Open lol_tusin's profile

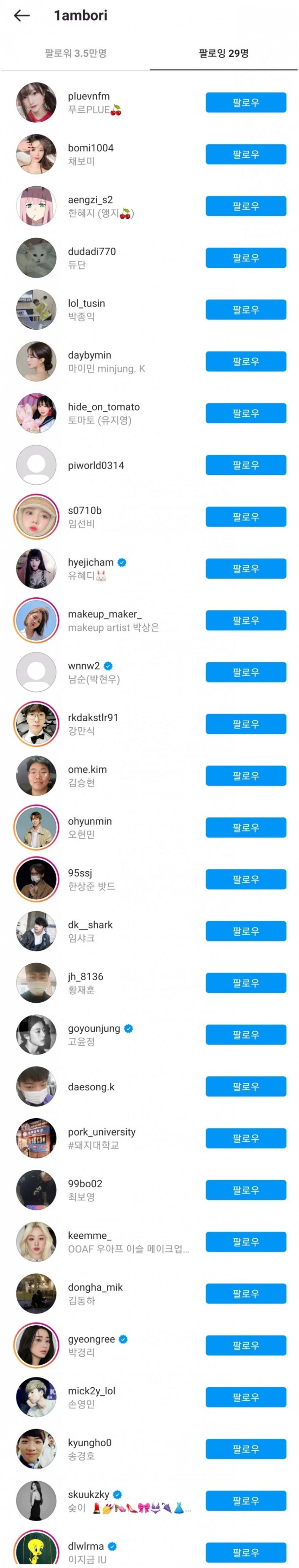(x=86, y=310)
